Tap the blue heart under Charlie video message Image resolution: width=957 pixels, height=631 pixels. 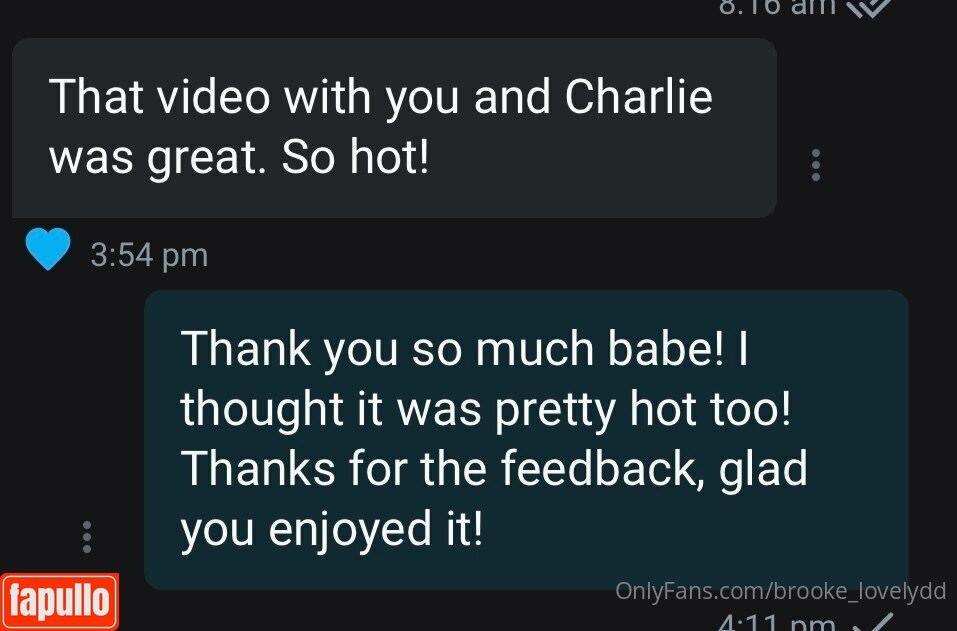point(48,250)
